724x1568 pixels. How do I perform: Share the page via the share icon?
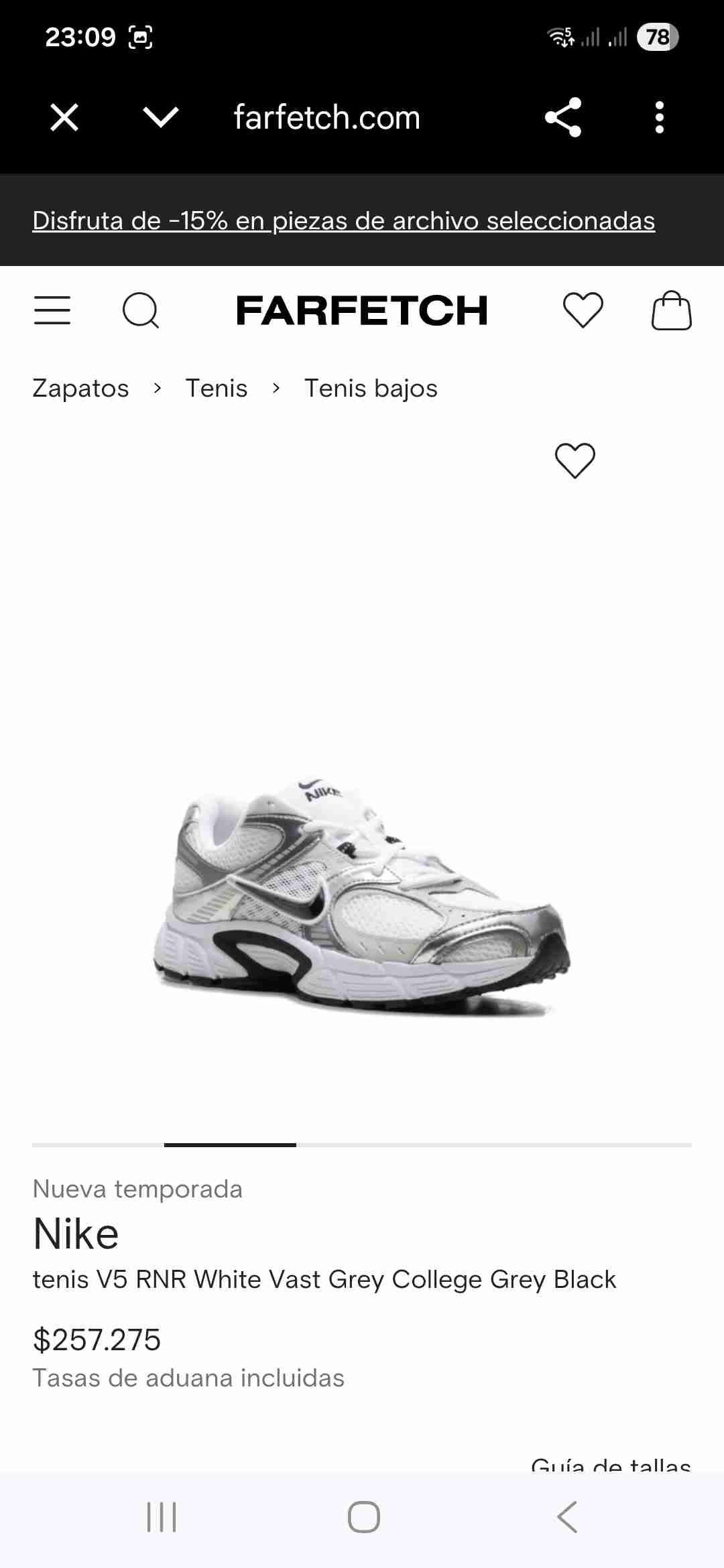click(563, 117)
